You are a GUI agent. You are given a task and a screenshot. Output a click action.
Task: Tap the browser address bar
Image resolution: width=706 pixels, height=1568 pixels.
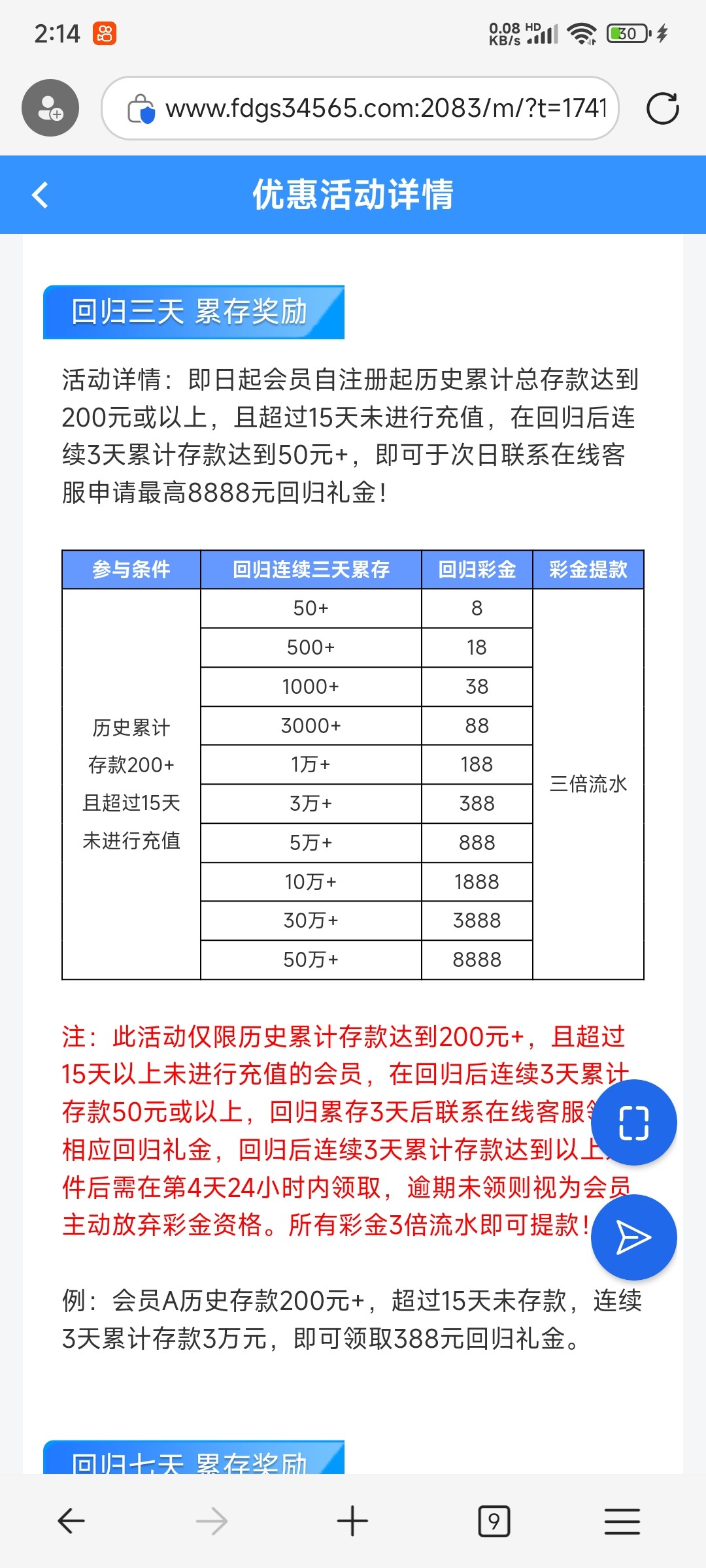[360, 108]
